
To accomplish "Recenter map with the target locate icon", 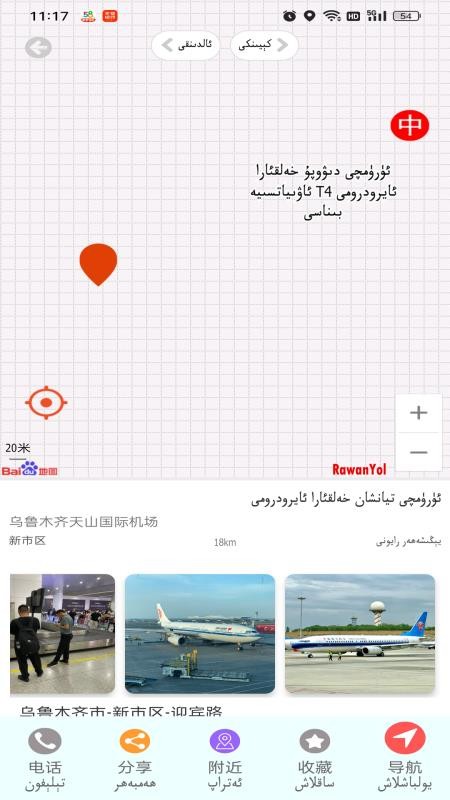I will pos(46,403).
